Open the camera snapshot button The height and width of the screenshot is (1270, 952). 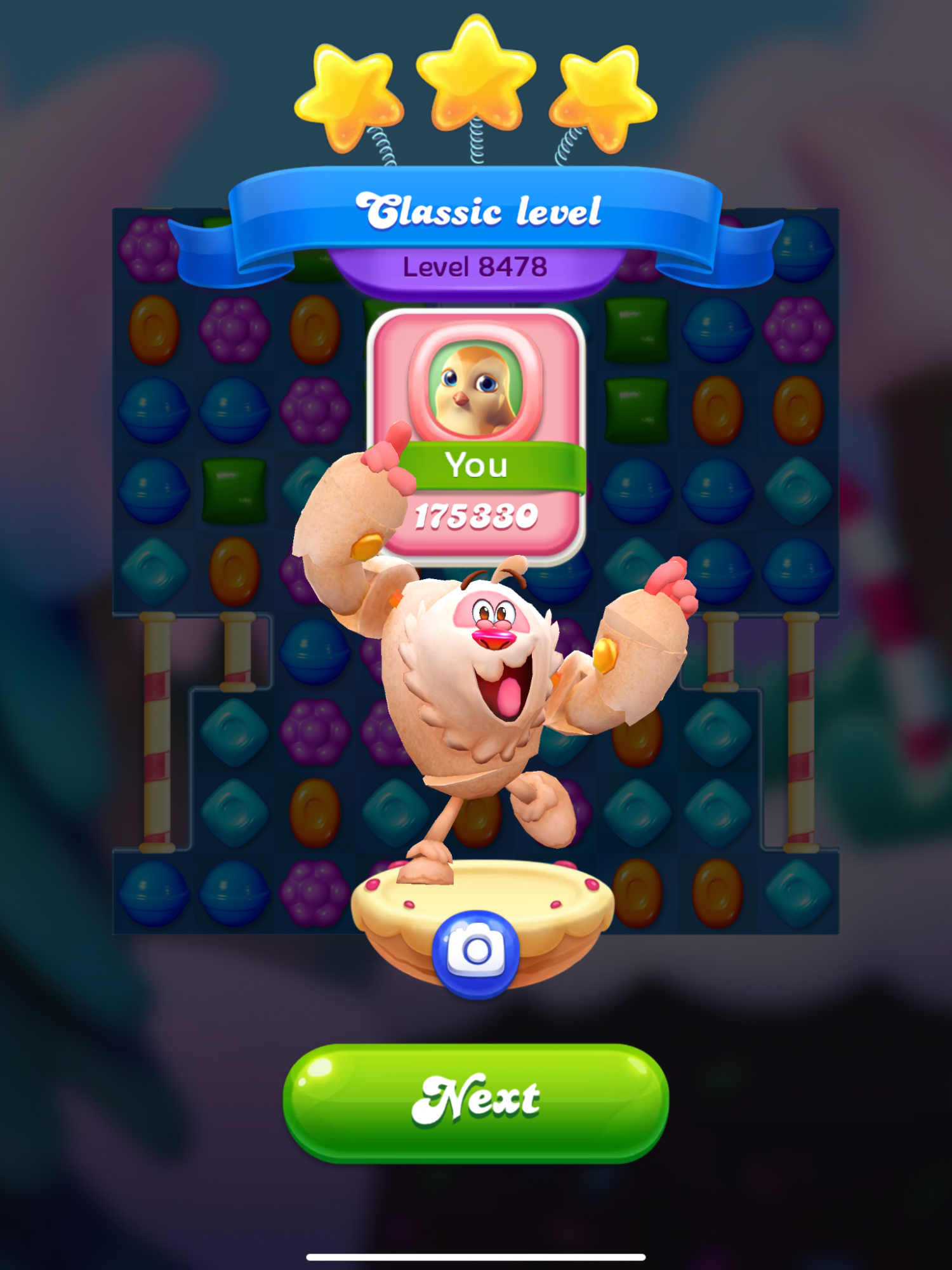(x=475, y=952)
